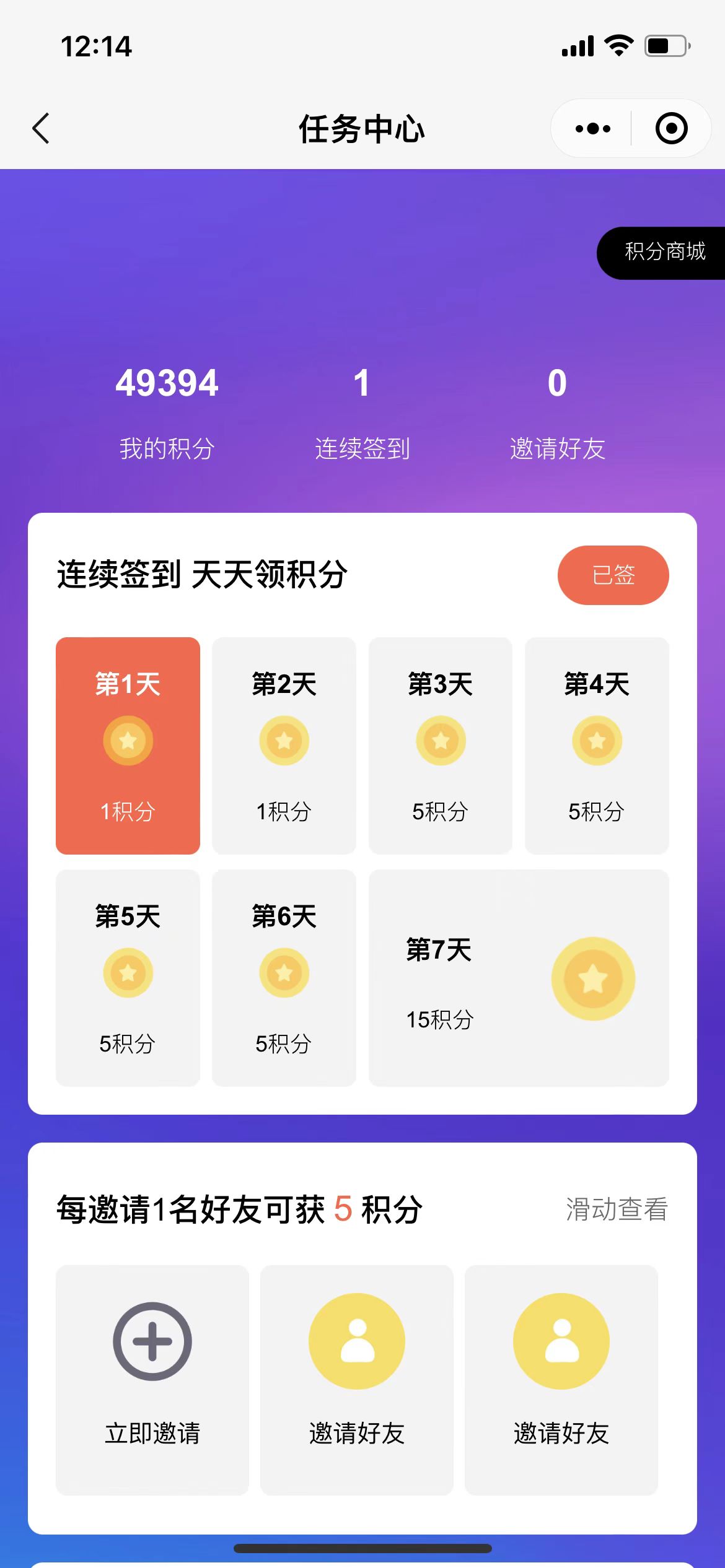Tap 立即邀请 to invite a friend

click(x=152, y=1380)
